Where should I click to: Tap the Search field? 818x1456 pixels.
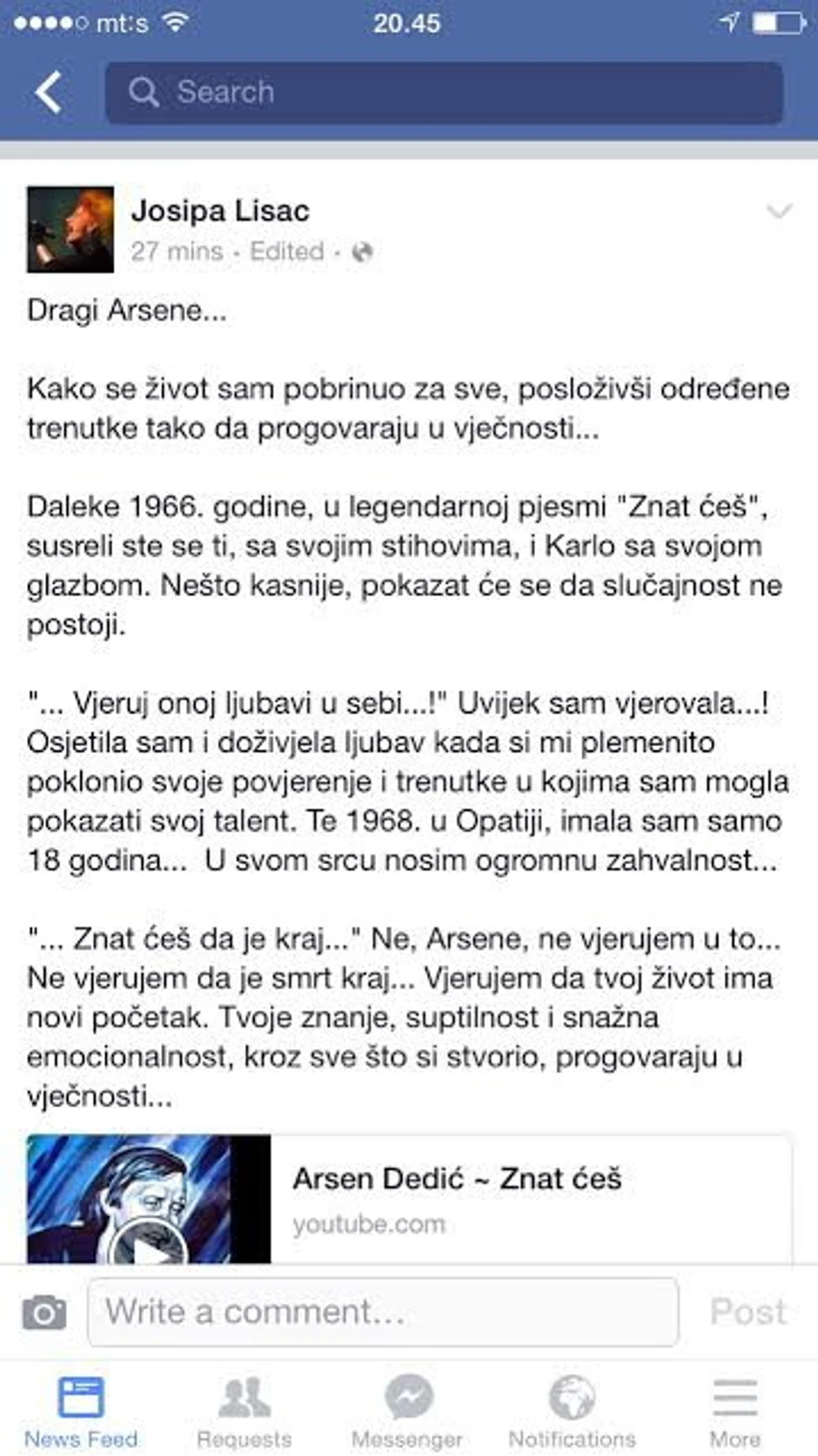[x=444, y=92]
